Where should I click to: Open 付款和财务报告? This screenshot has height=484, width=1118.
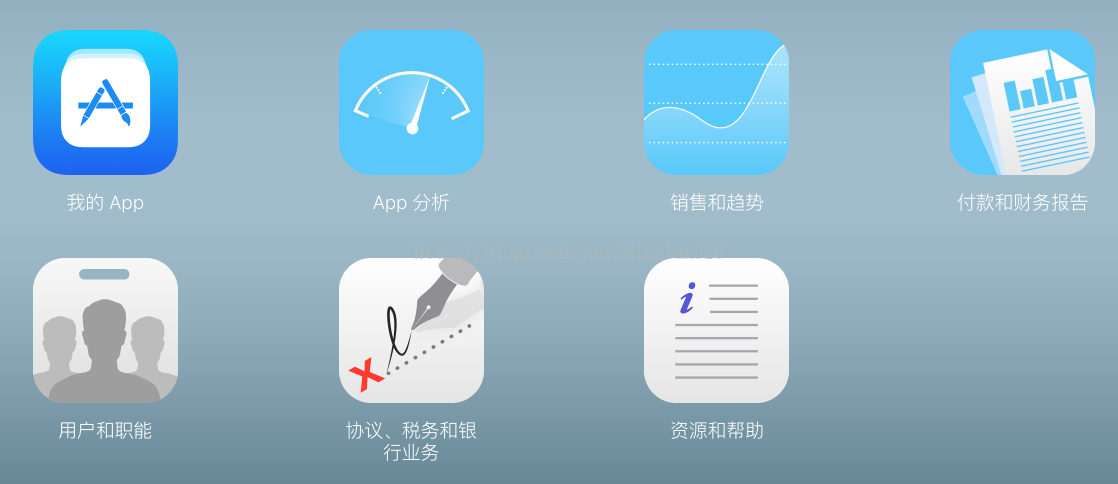pyautogui.click(x=1022, y=103)
